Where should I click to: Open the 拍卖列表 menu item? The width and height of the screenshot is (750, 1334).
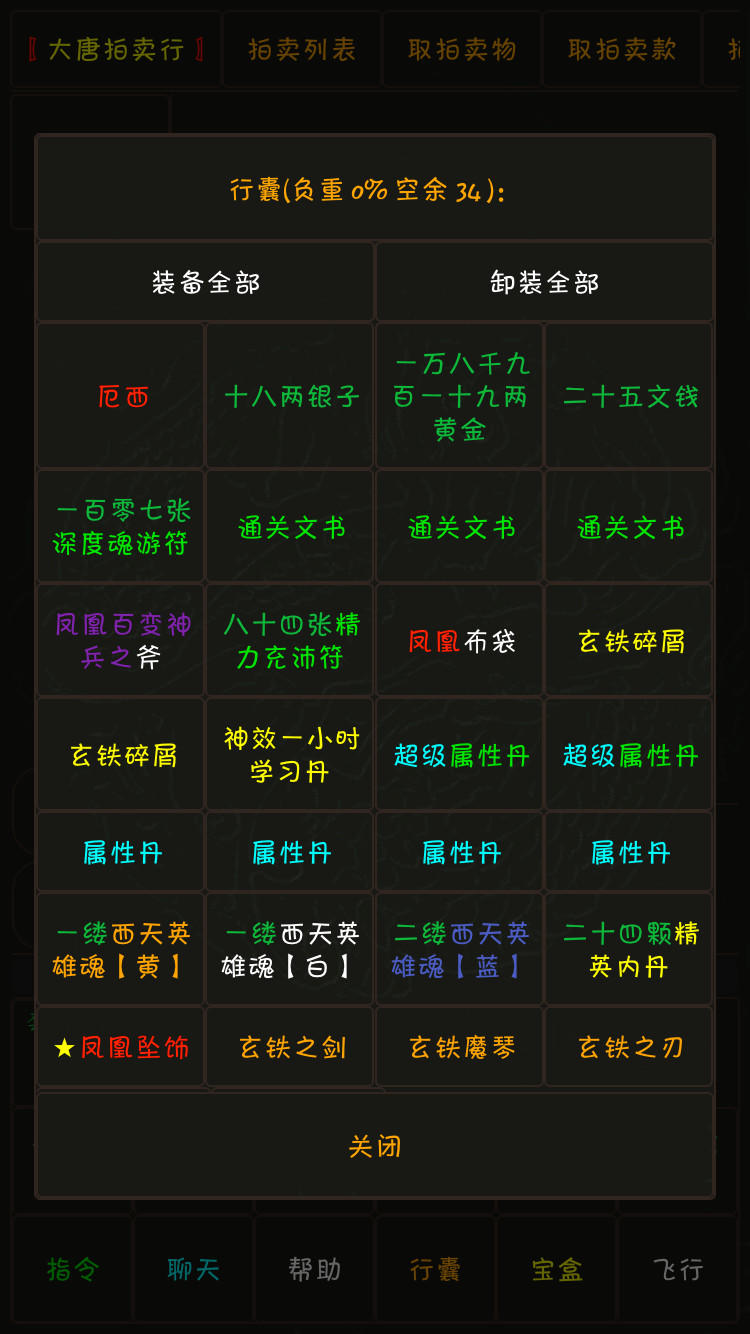point(300,47)
